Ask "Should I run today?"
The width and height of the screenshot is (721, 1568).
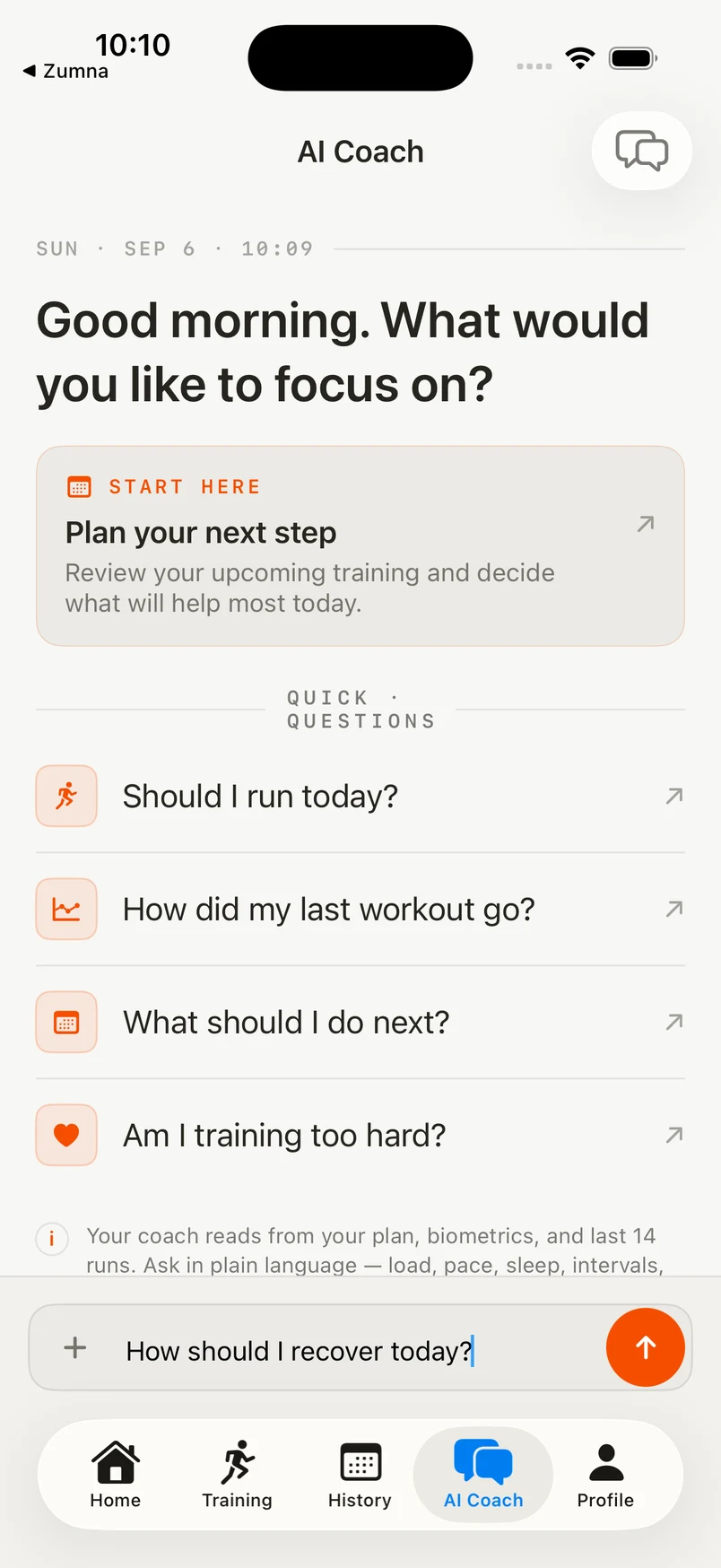tap(360, 796)
